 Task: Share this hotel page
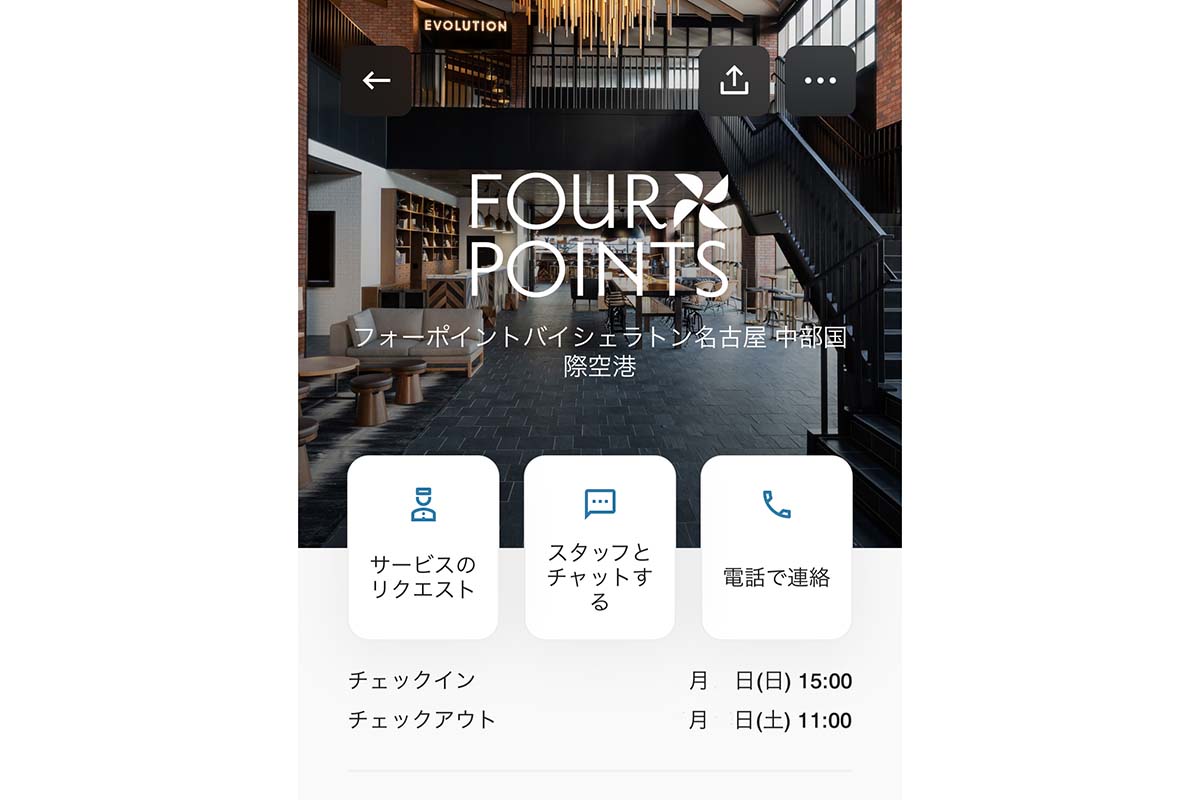point(734,81)
